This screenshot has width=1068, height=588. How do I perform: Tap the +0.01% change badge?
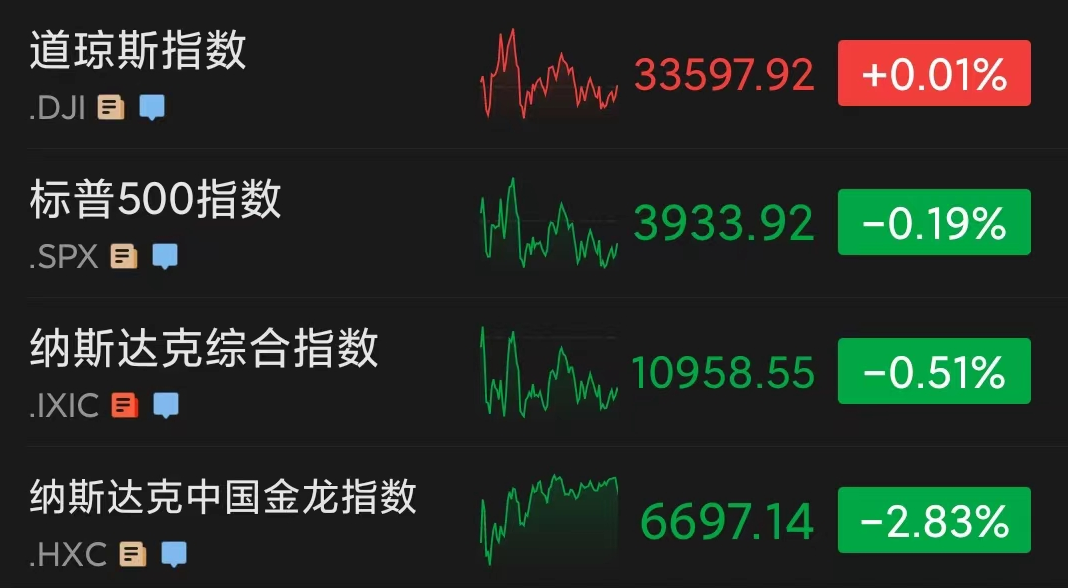click(x=934, y=74)
